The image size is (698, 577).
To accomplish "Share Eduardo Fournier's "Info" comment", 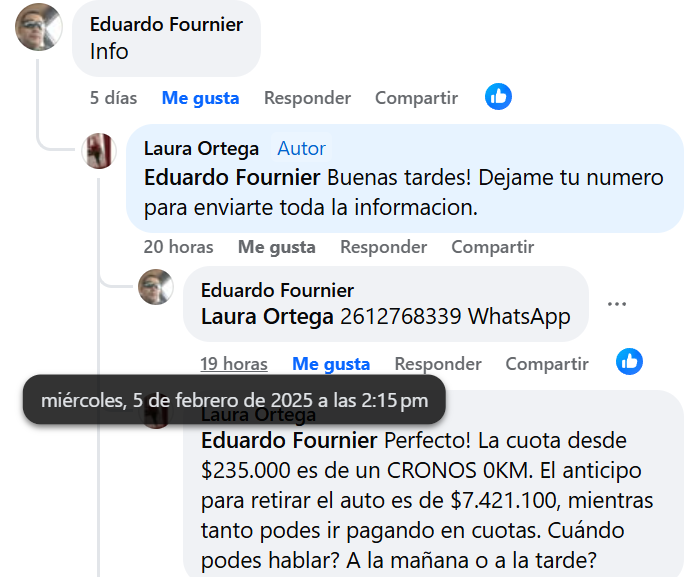I will pos(416,98).
